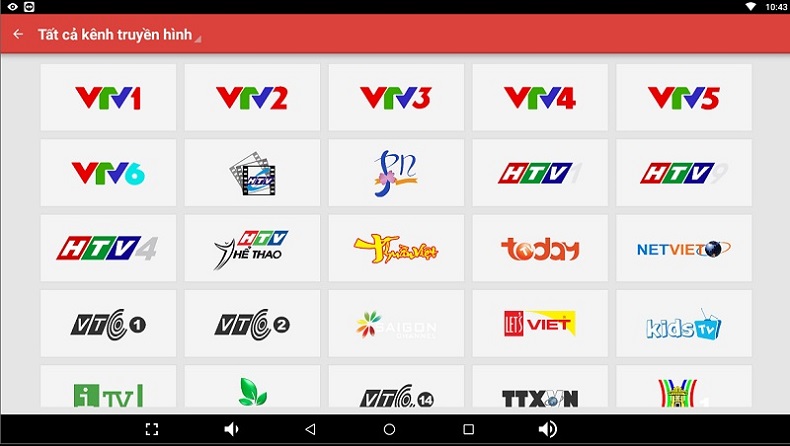790x446 pixels.
Task: Watch the Let's Viet channel
Action: 540,324
